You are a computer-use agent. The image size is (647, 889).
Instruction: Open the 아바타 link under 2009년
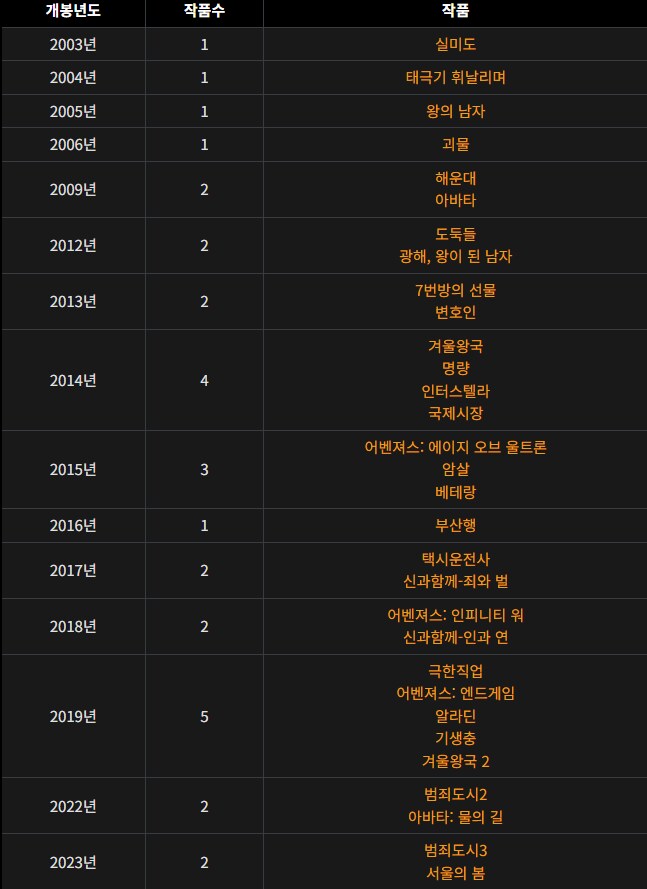(x=455, y=200)
